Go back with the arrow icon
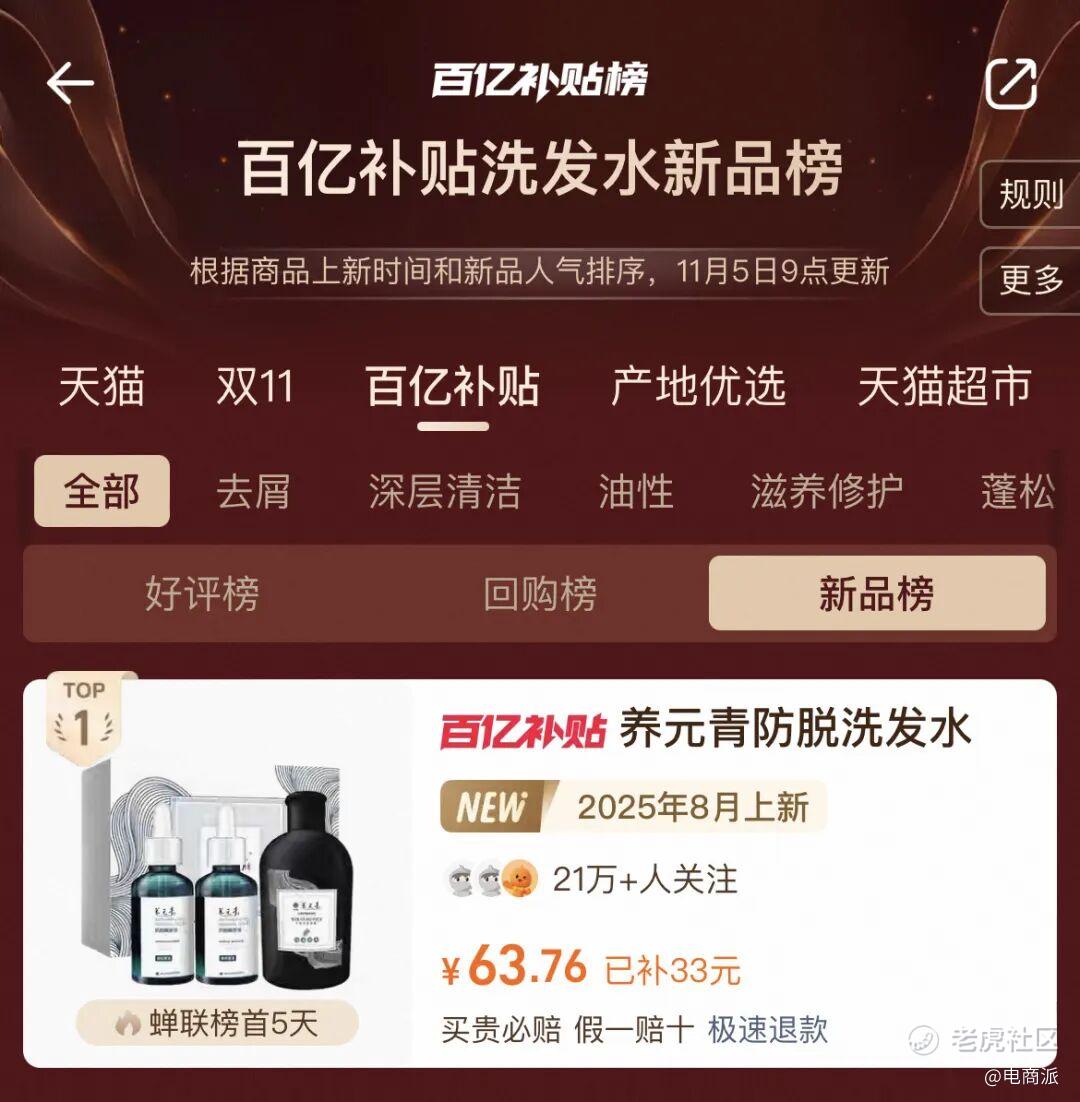 70,83
